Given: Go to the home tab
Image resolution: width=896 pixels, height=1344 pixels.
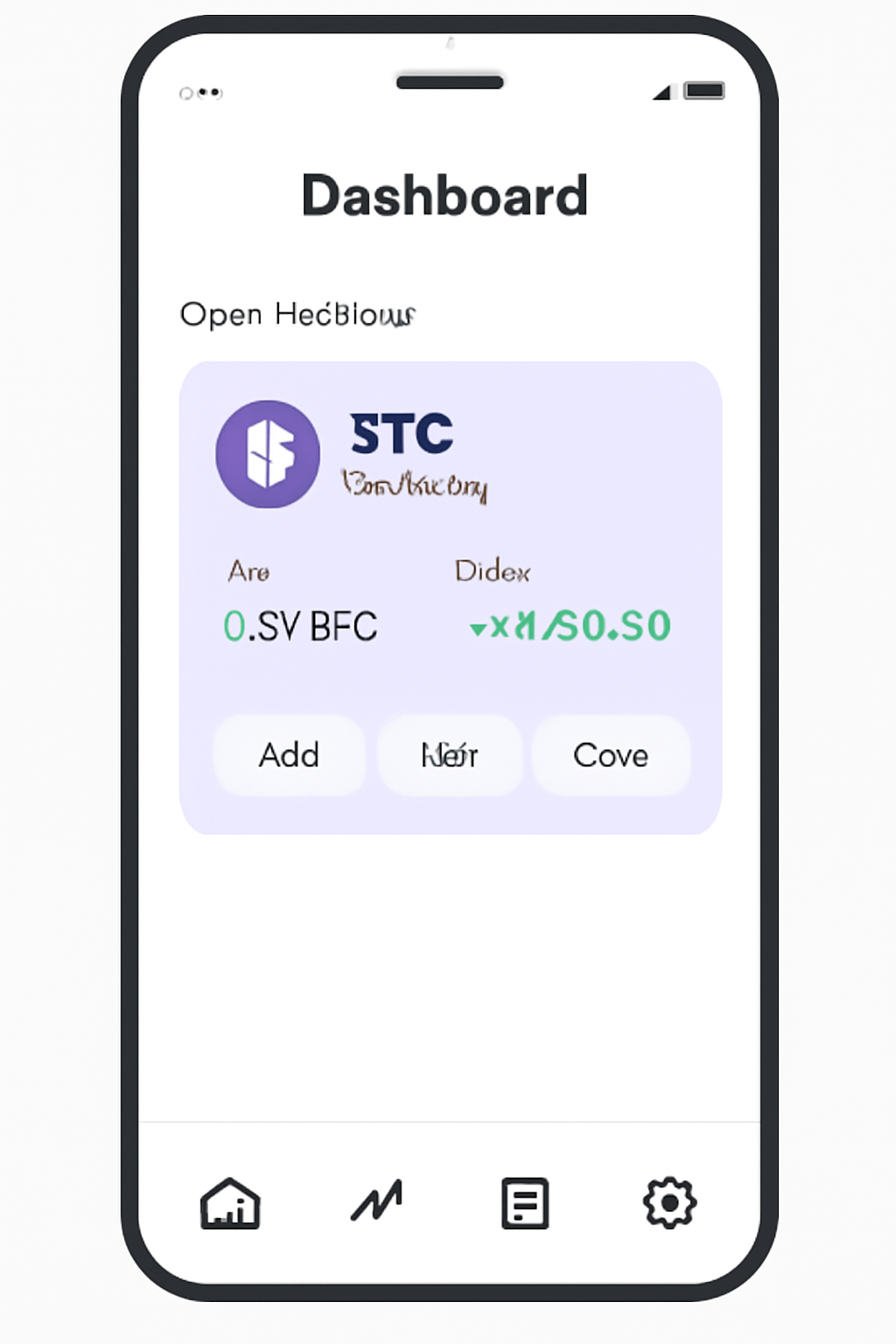Looking at the screenshot, I should (x=230, y=1203).
